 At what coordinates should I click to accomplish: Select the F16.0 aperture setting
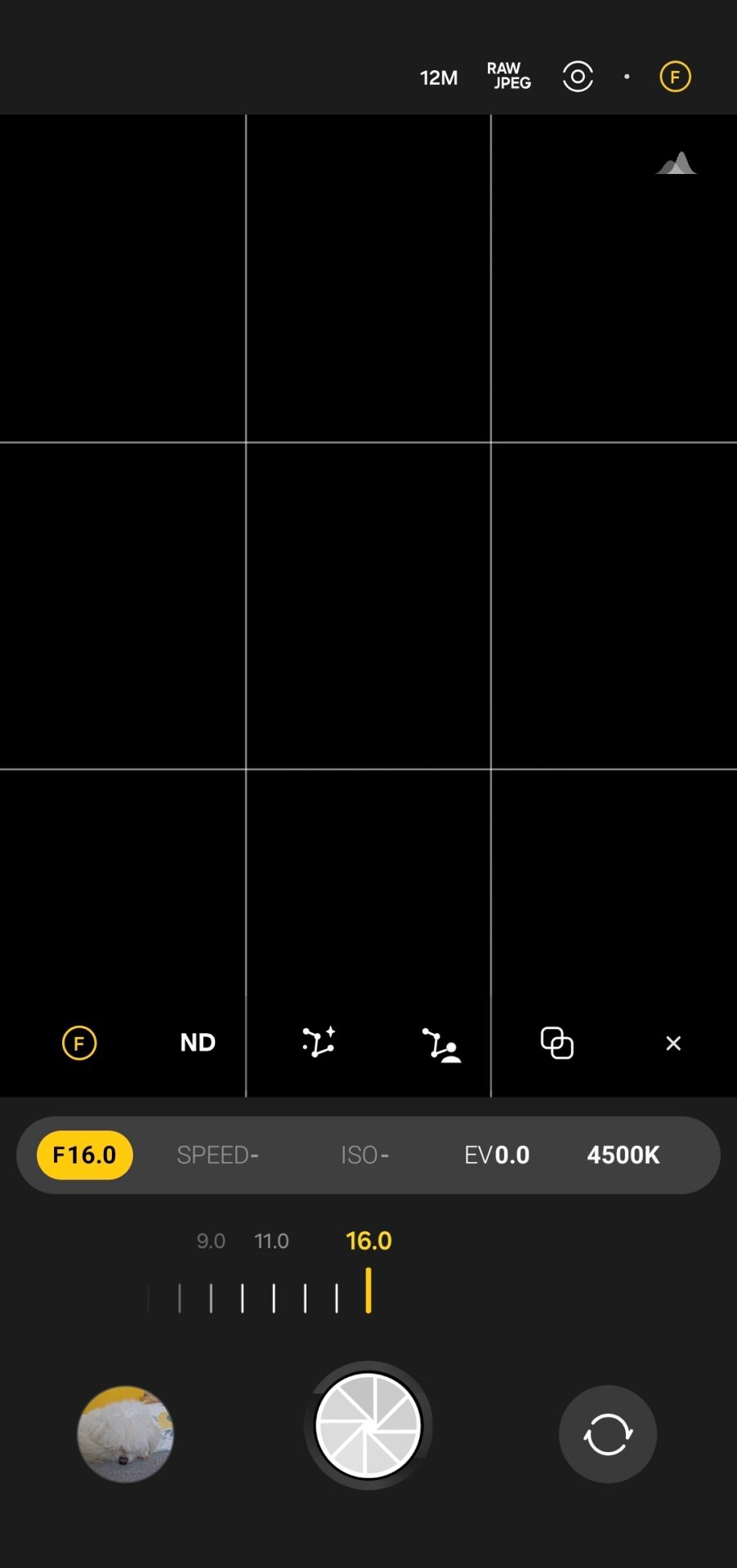coord(85,1155)
